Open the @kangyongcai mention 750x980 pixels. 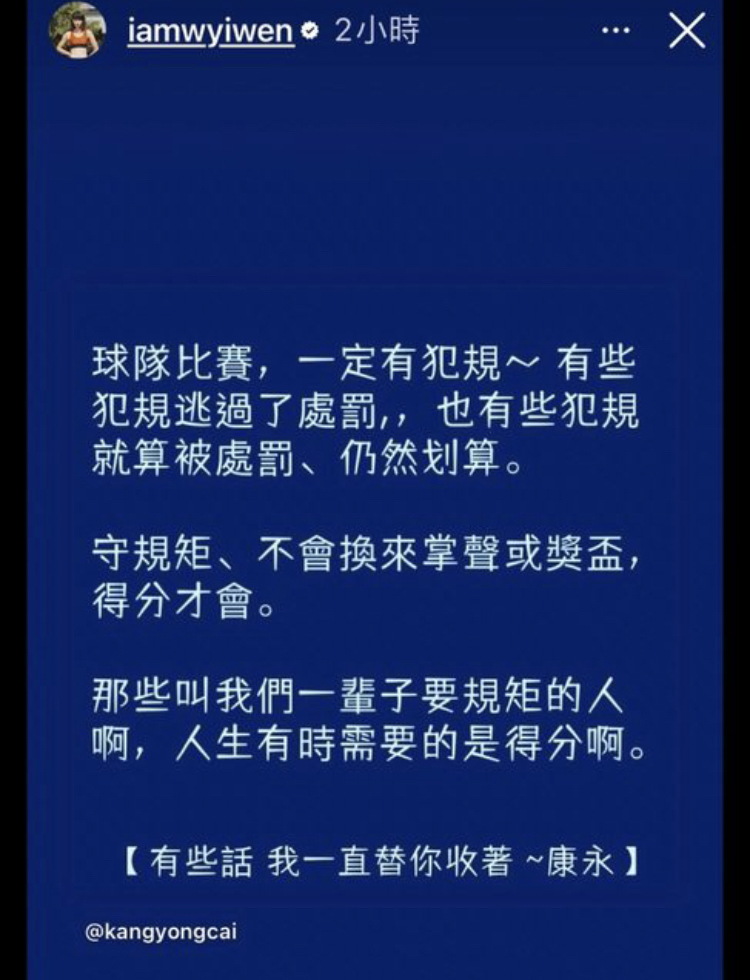point(161,930)
